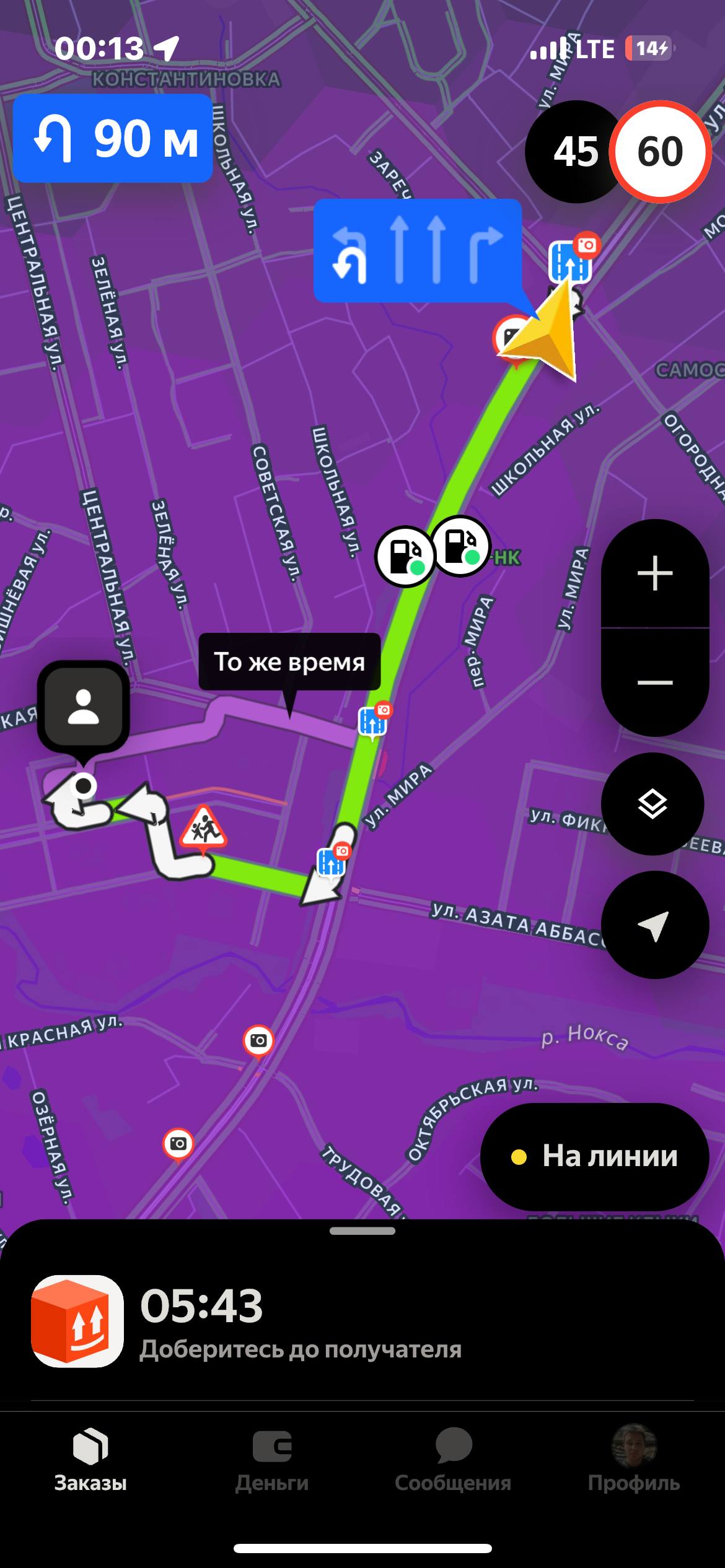
Task: Open the map layers button
Action: pos(652,804)
